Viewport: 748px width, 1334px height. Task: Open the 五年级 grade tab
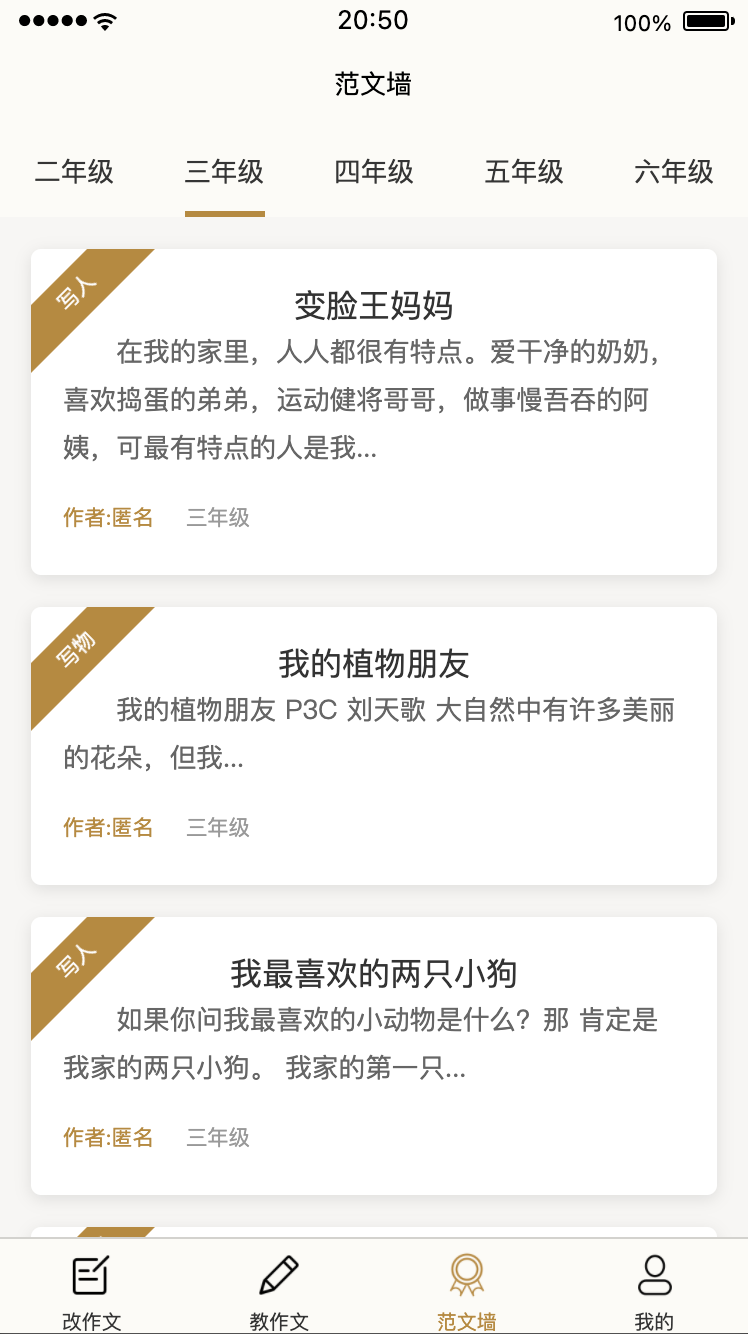pos(523,173)
